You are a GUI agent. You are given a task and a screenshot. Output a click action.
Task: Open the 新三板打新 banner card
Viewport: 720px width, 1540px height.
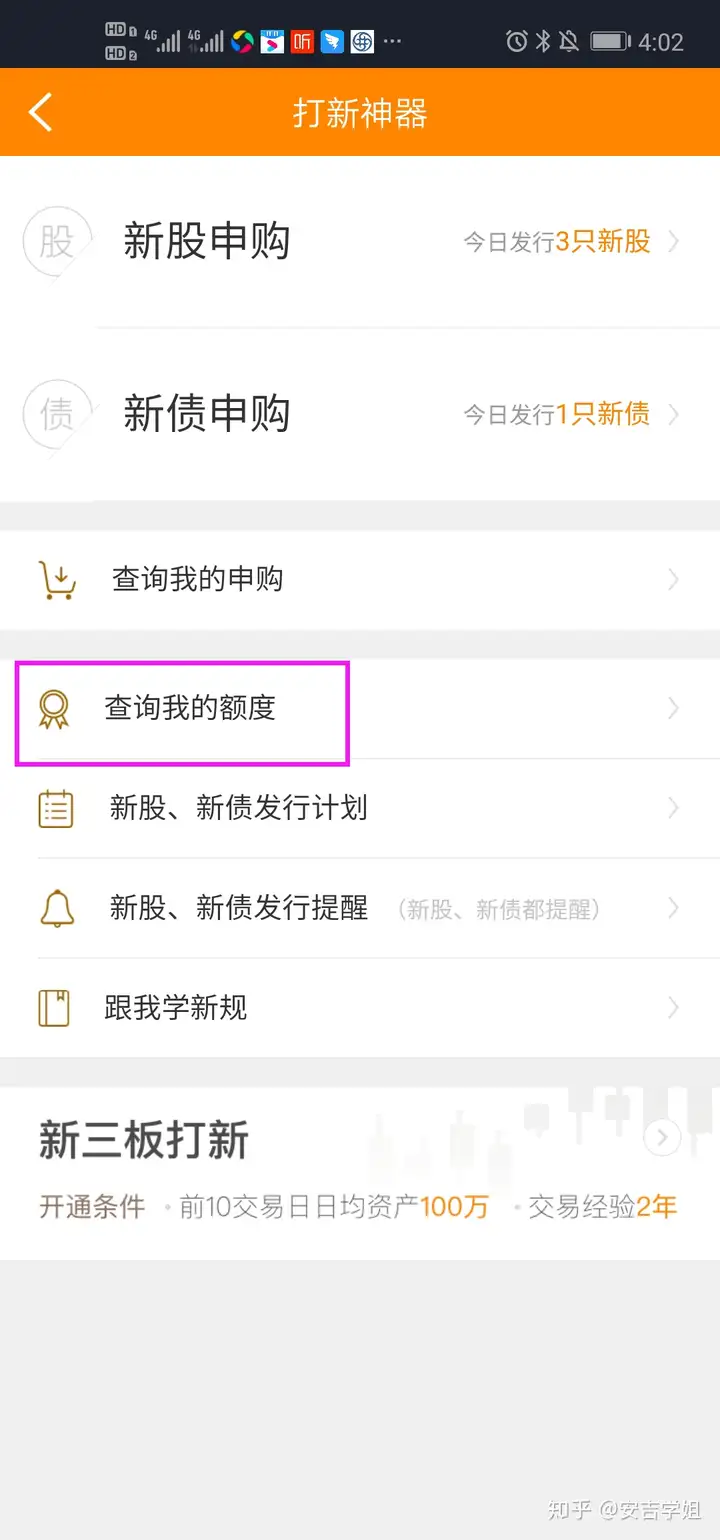coord(360,1173)
